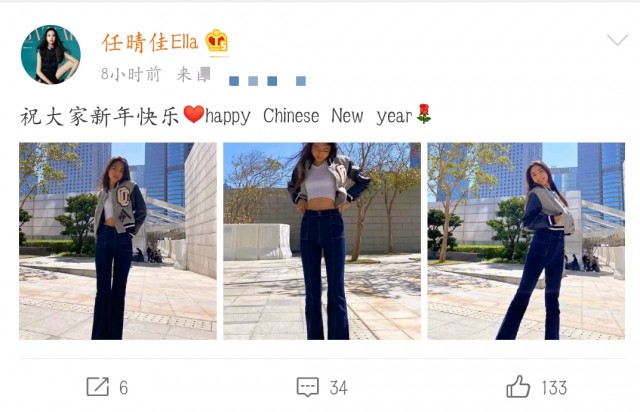640x412 pixels.
Task: Open the 34 comments
Action: 321,387
